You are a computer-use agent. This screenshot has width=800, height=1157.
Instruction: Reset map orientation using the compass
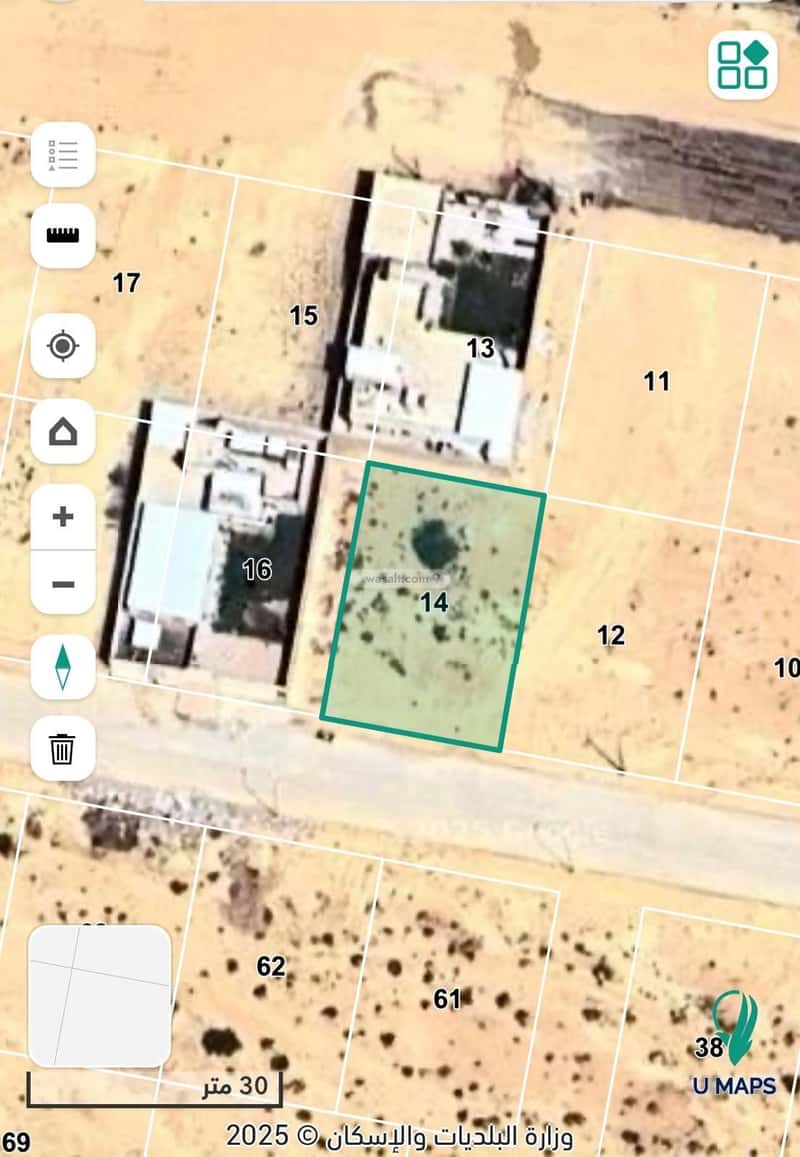coord(63,667)
